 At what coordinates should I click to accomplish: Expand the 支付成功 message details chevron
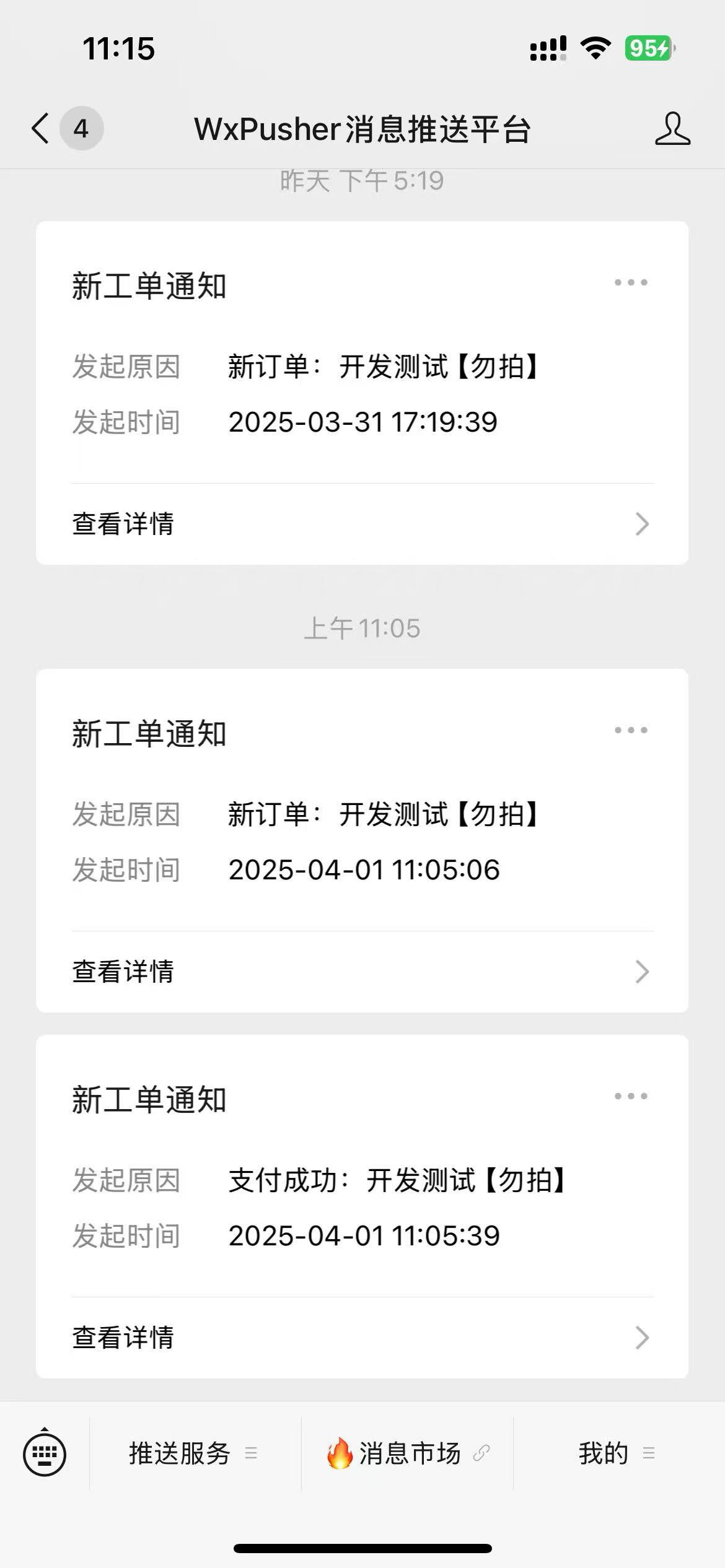643,1339
